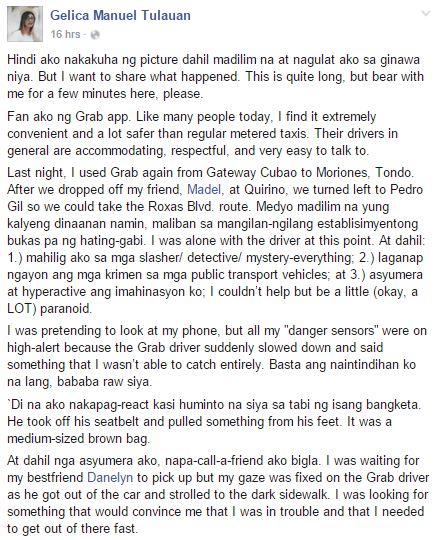Open tagged friend Danelyn's profile
The image size is (436, 540).
[110, 477]
